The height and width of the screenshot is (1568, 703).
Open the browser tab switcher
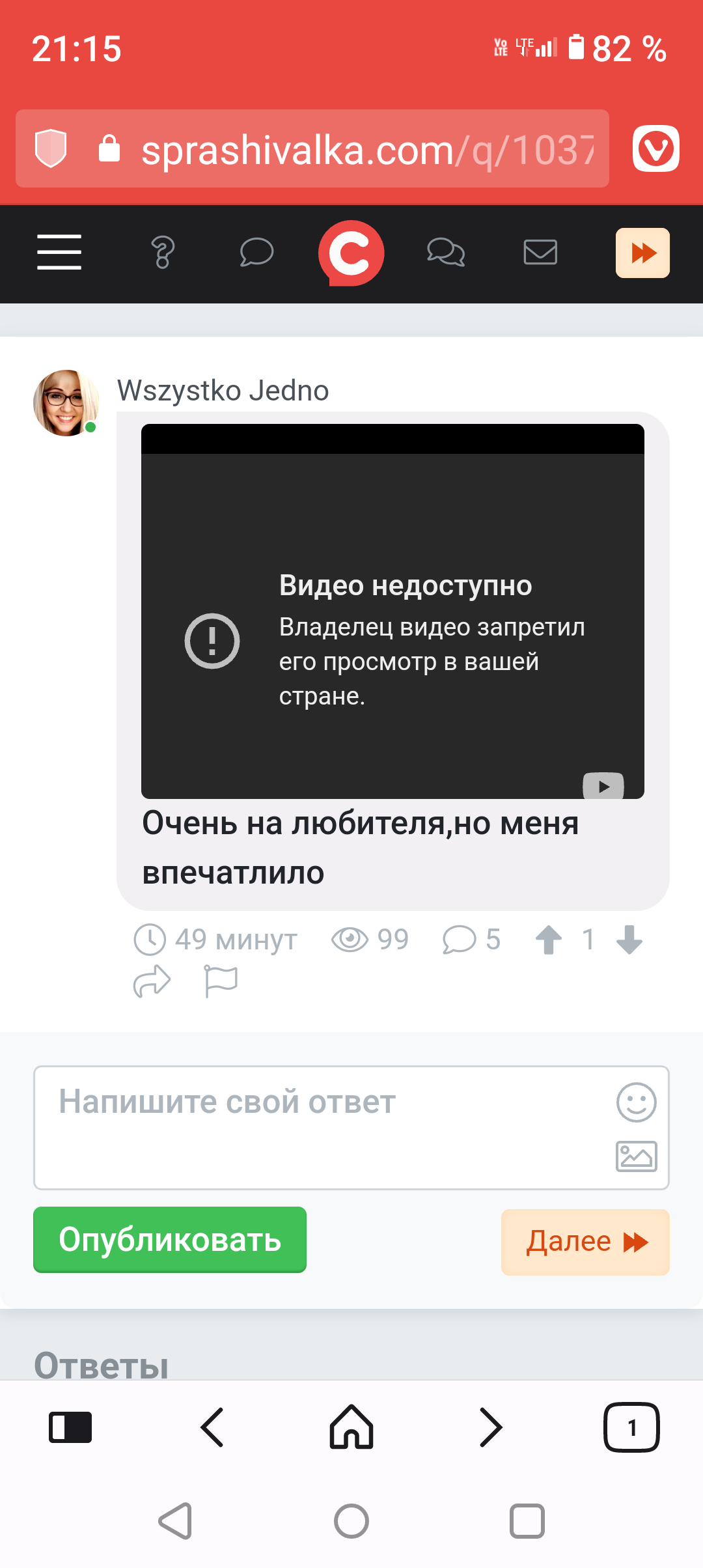[631, 1427]
